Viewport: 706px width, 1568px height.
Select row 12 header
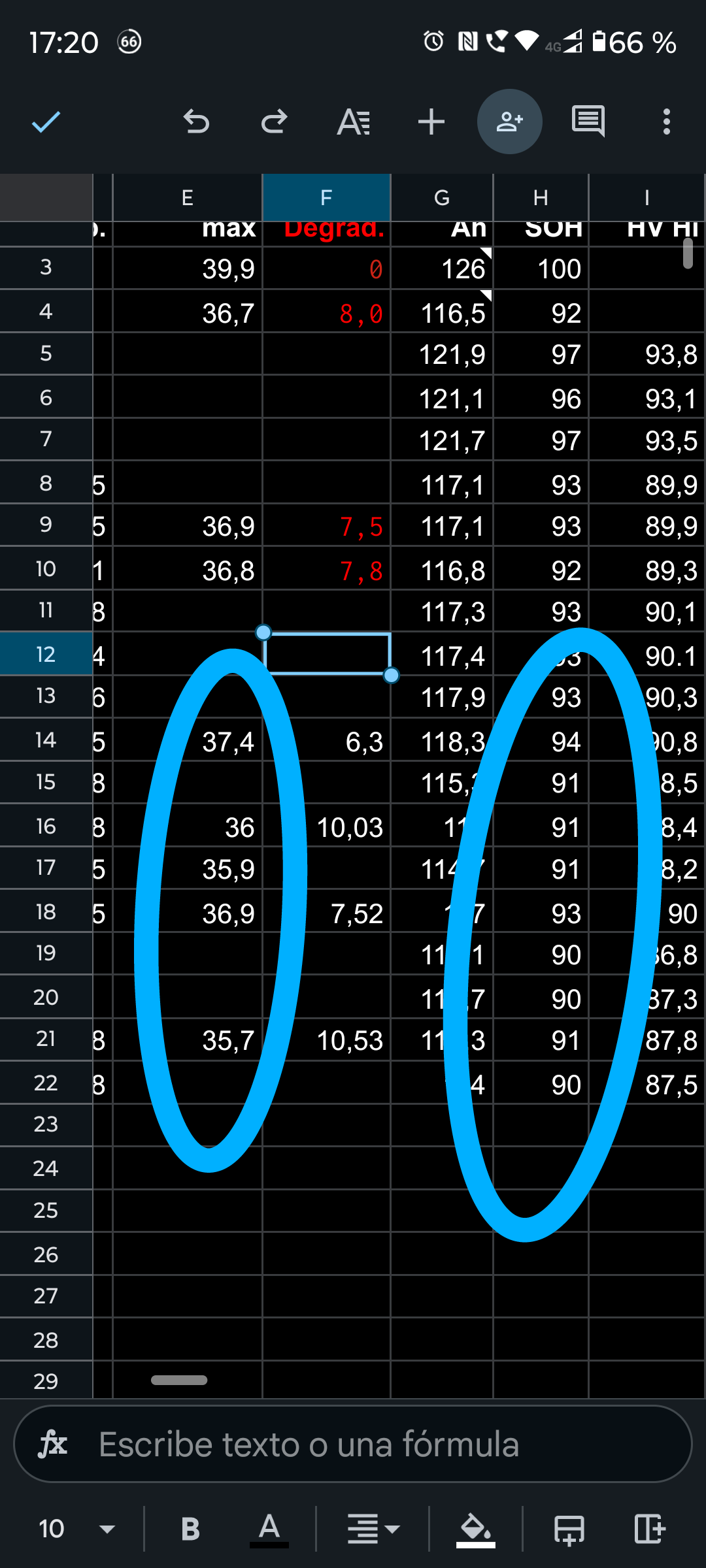click(x=46, y=654)
